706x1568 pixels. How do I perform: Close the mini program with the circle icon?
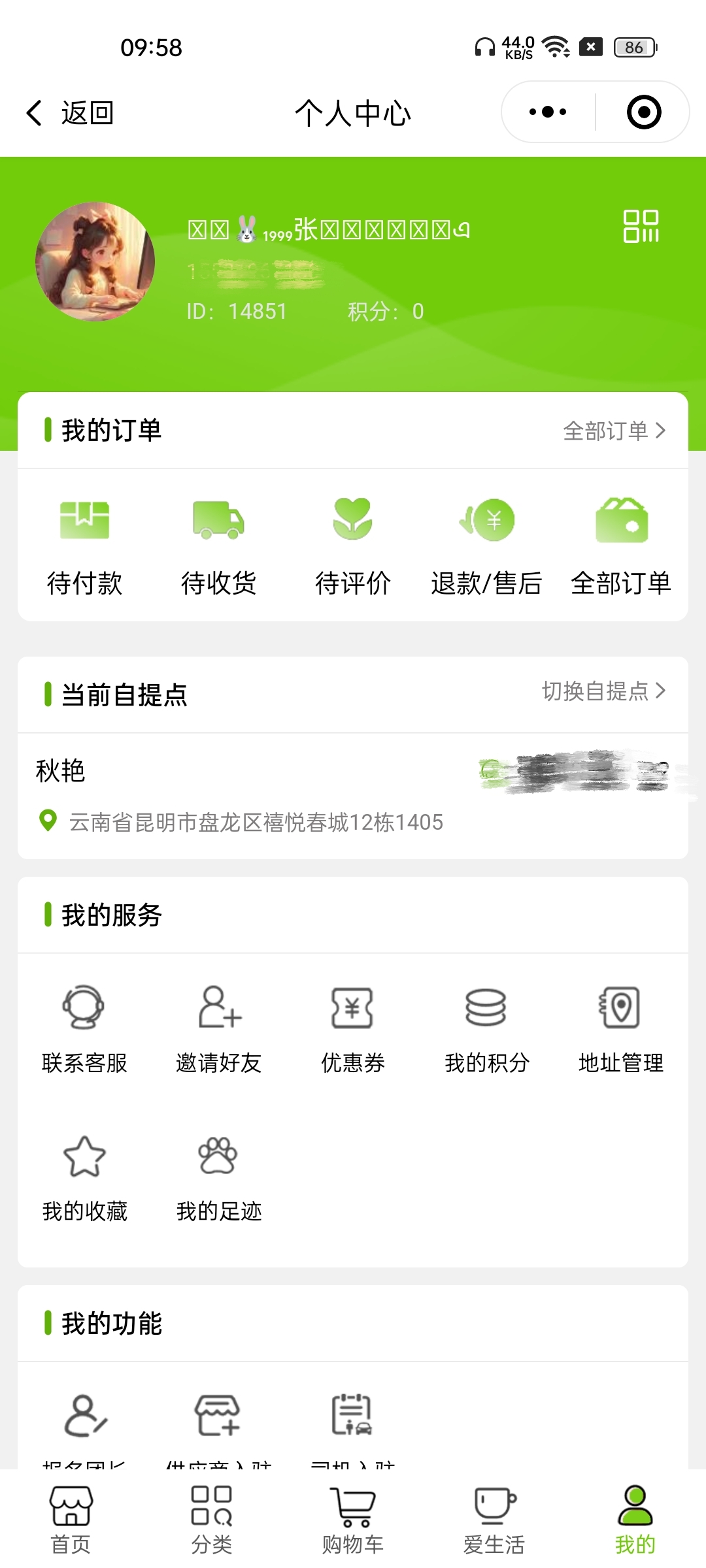coord(643,112)
